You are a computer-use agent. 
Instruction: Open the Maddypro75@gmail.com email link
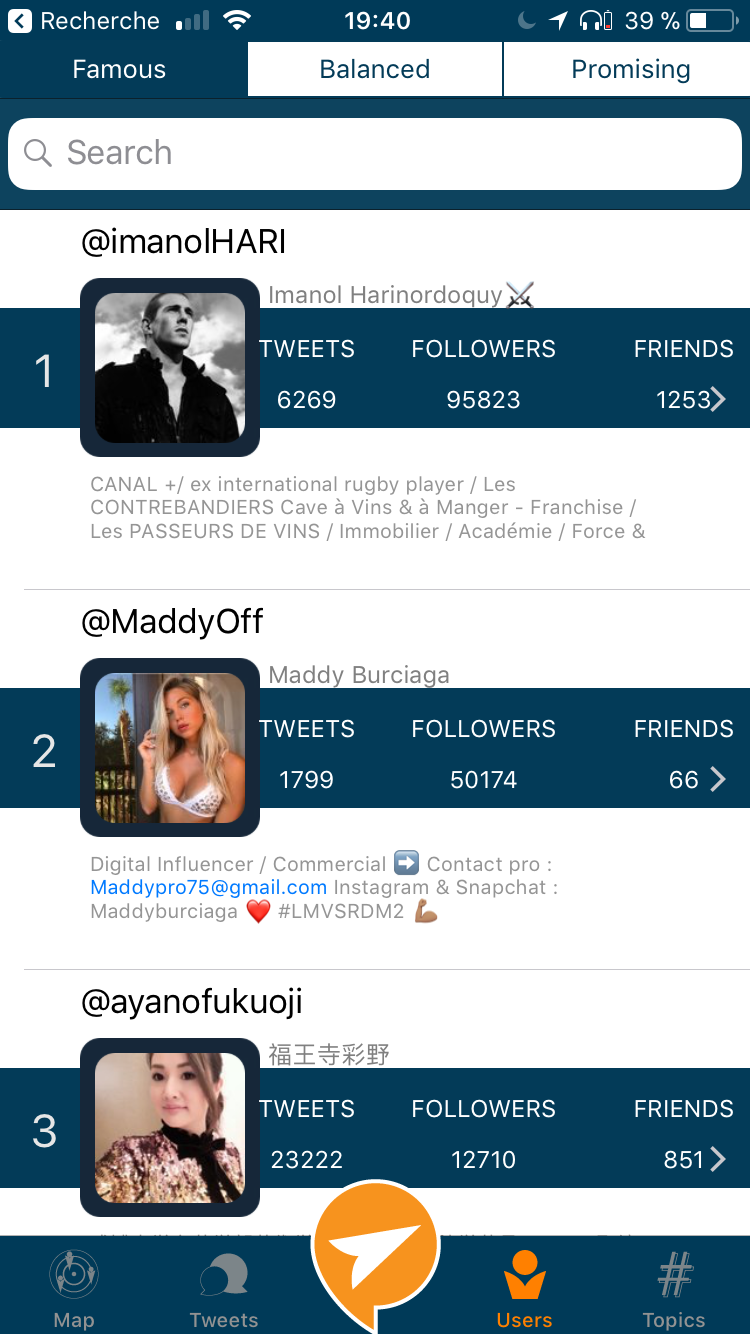[x=208, y=887]
